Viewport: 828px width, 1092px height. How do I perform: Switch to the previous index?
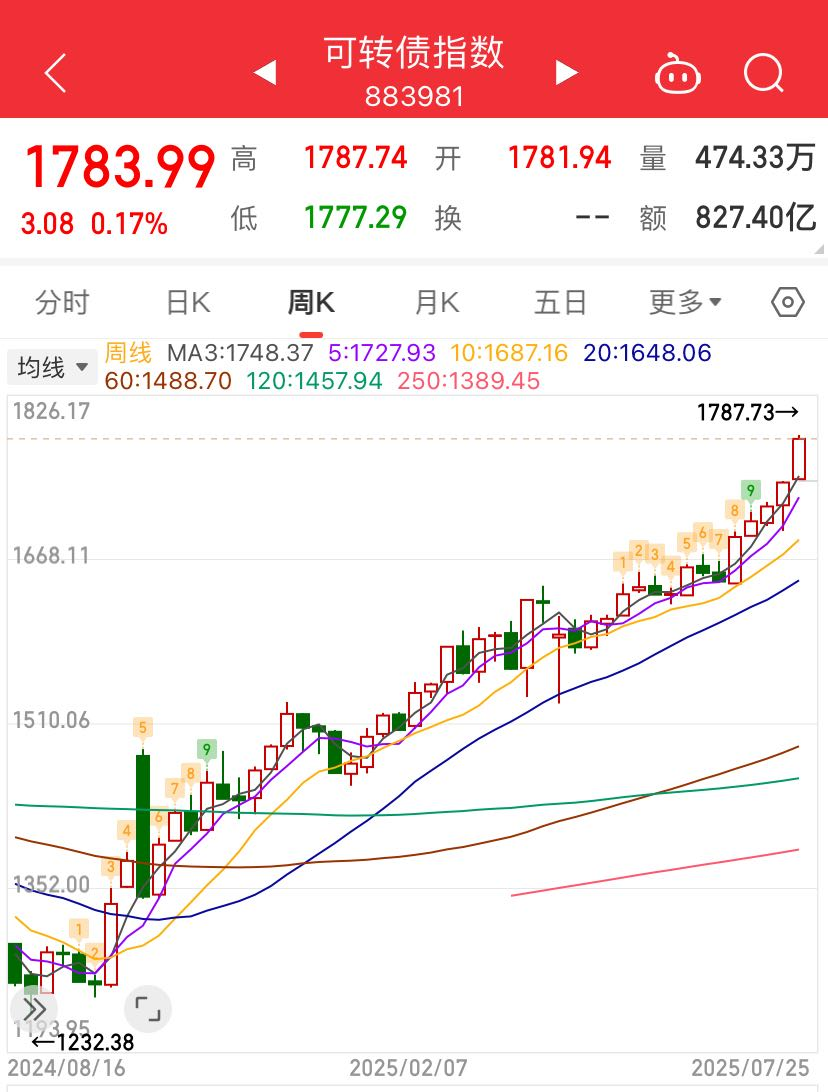265,73
